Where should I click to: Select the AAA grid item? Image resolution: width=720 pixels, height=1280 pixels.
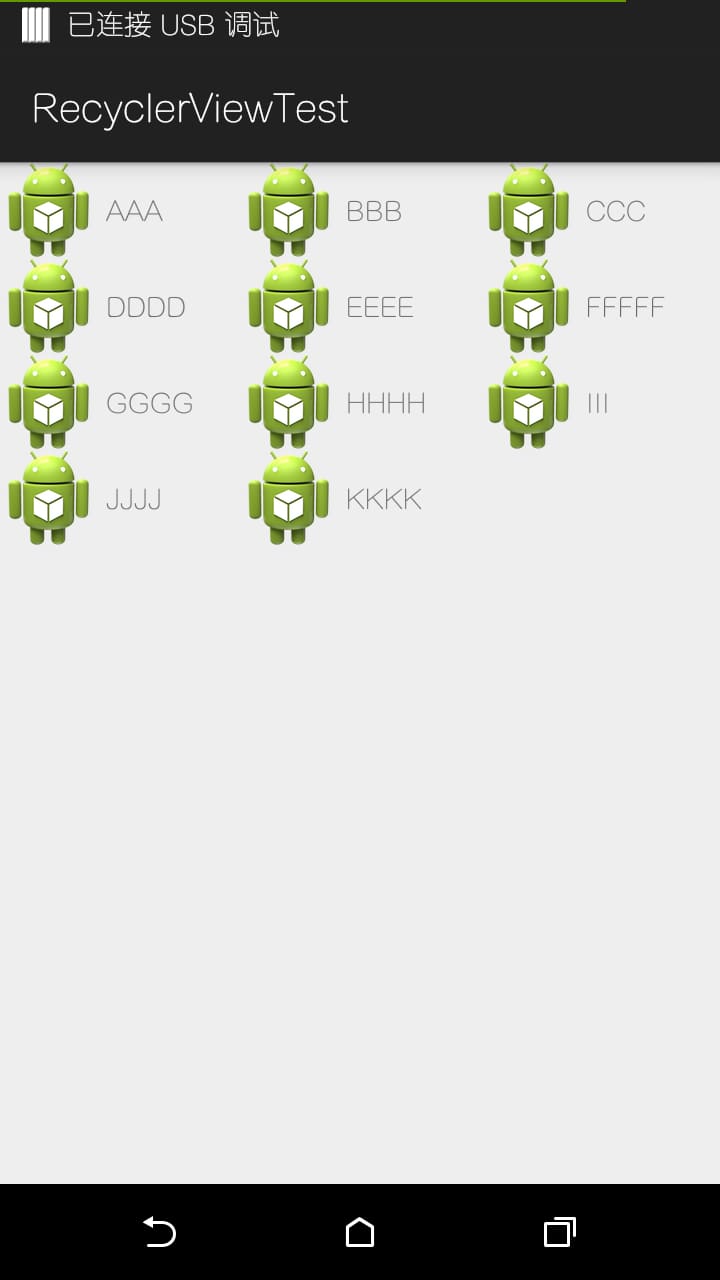tap(120, 211)
